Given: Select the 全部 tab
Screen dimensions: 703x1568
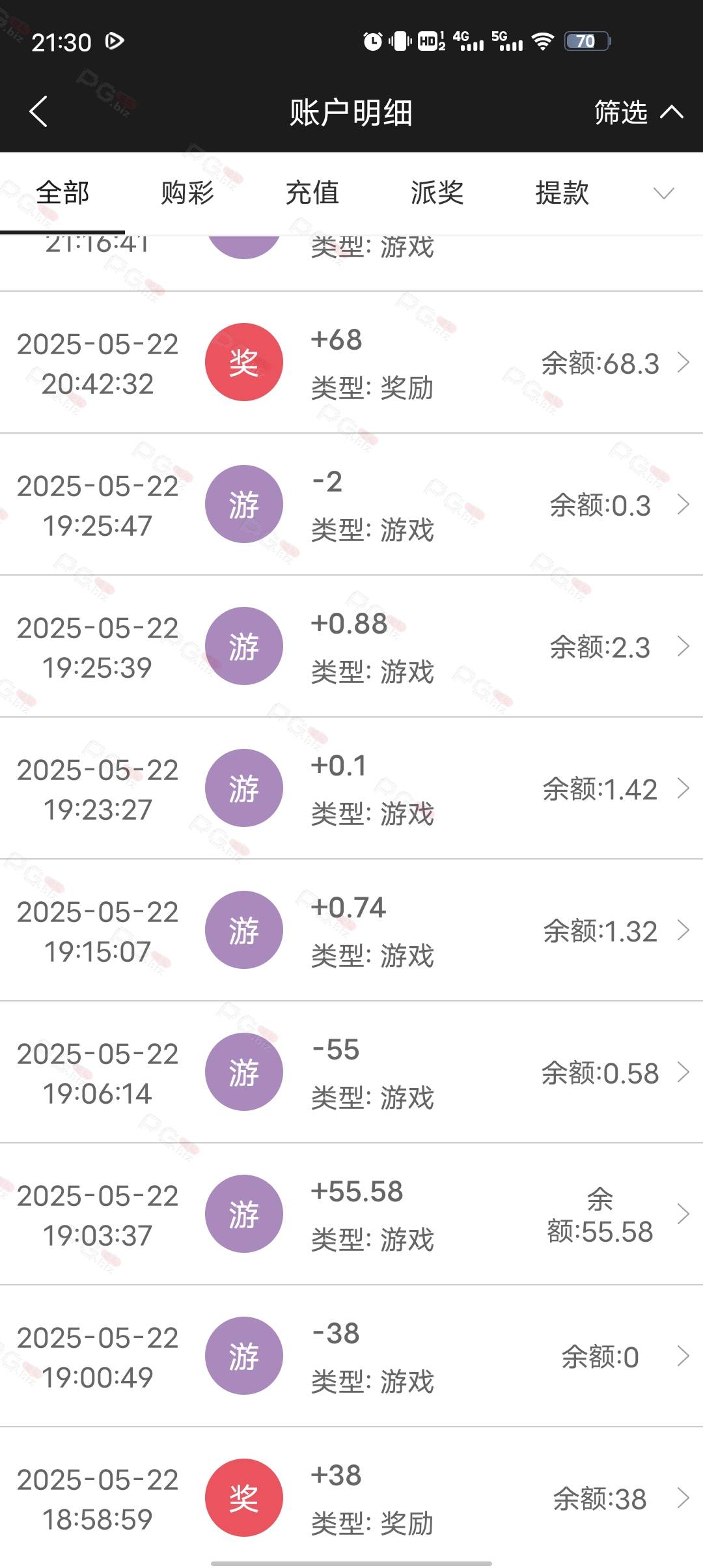Looking at the screenshot, I should 62,193.
